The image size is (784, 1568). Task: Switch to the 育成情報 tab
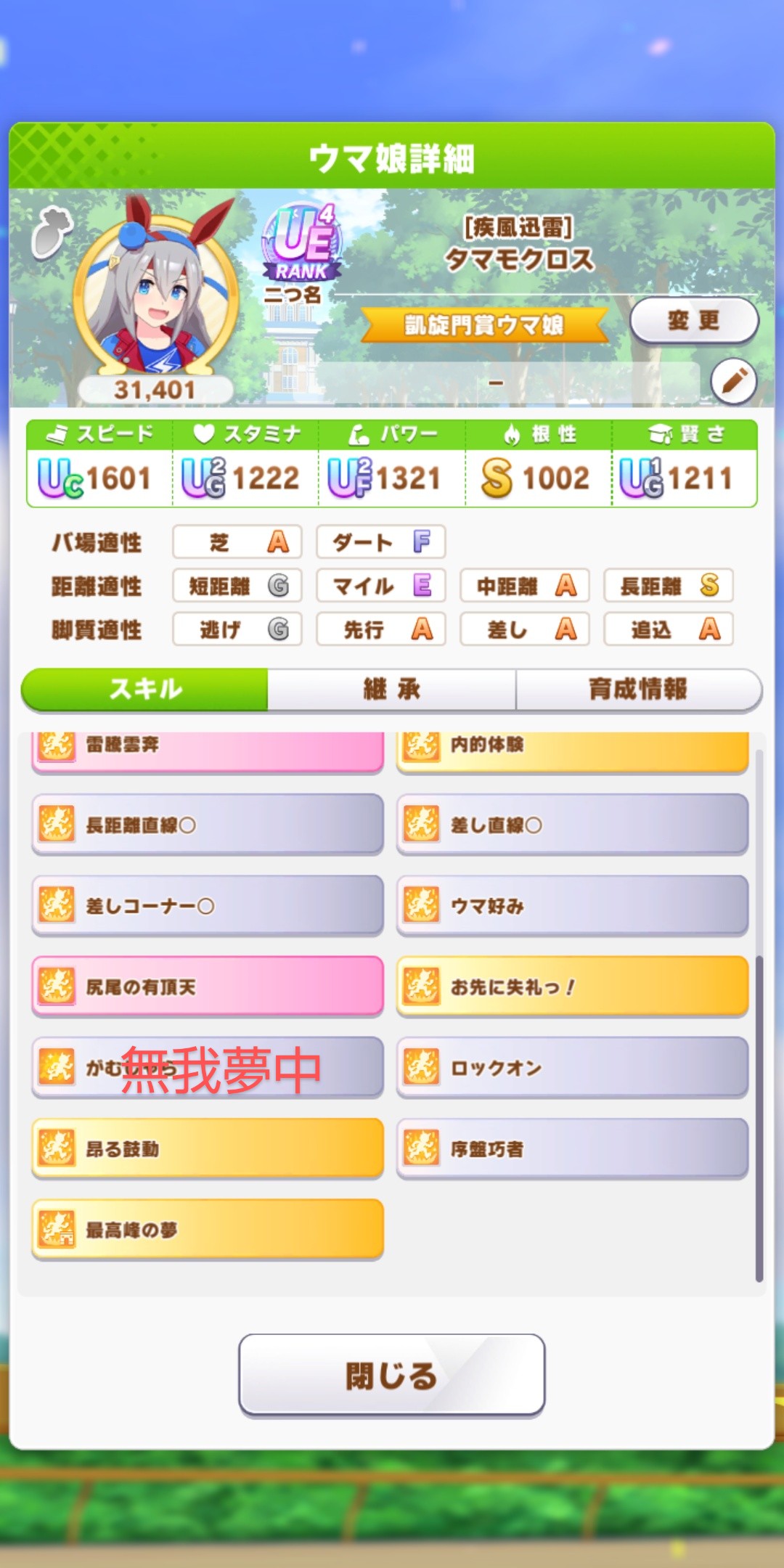(x=637, y=689)
